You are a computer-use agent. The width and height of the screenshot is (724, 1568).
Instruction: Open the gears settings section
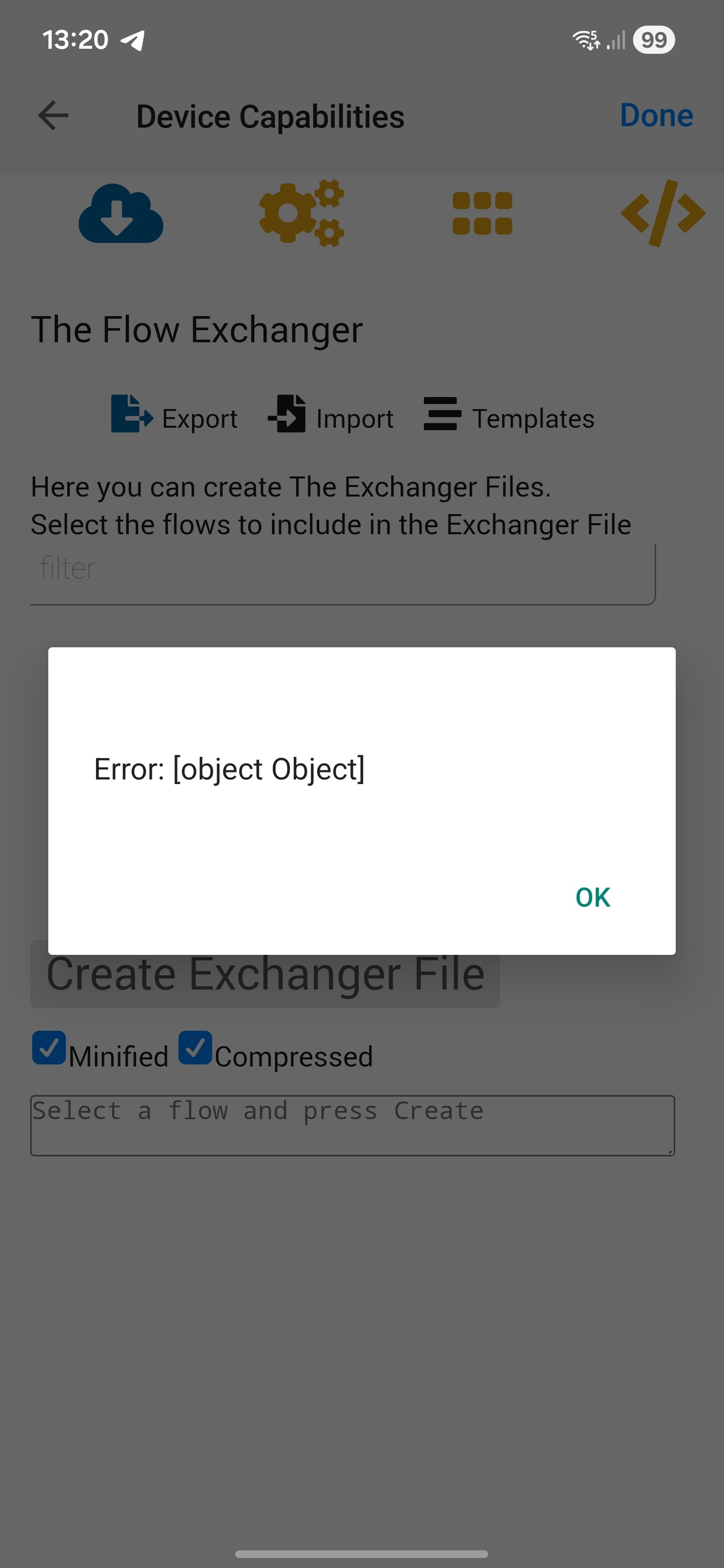[301, 213]
